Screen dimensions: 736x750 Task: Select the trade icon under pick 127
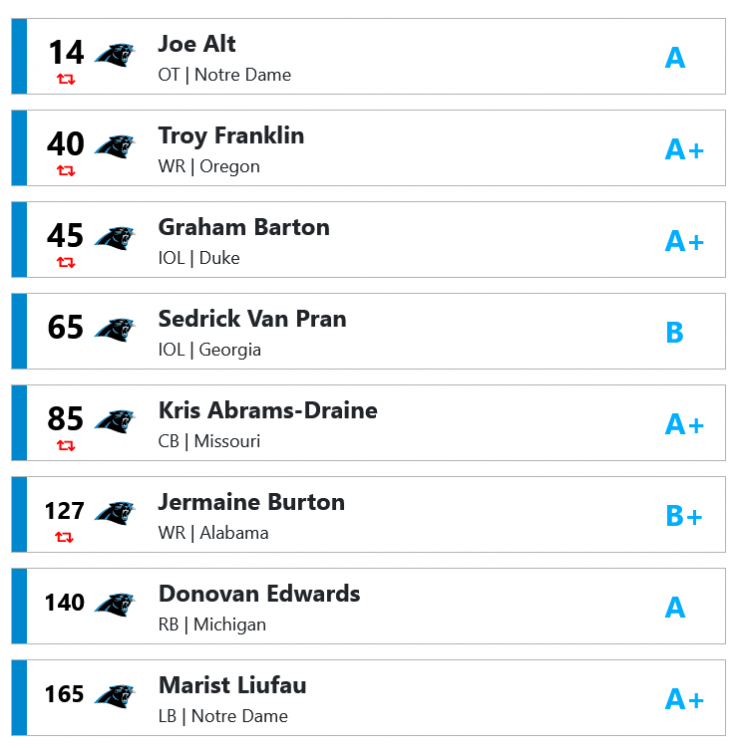tap(66, 536)
